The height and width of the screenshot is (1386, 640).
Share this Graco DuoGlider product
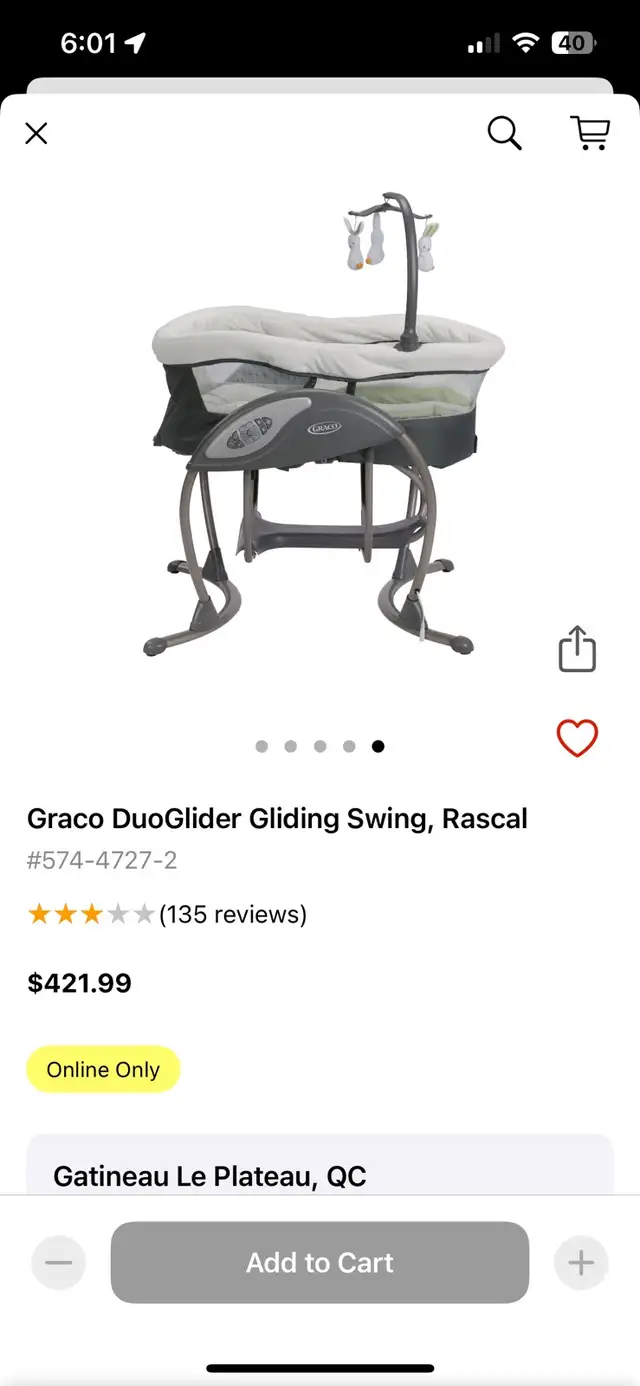click(x=577, y=649)
